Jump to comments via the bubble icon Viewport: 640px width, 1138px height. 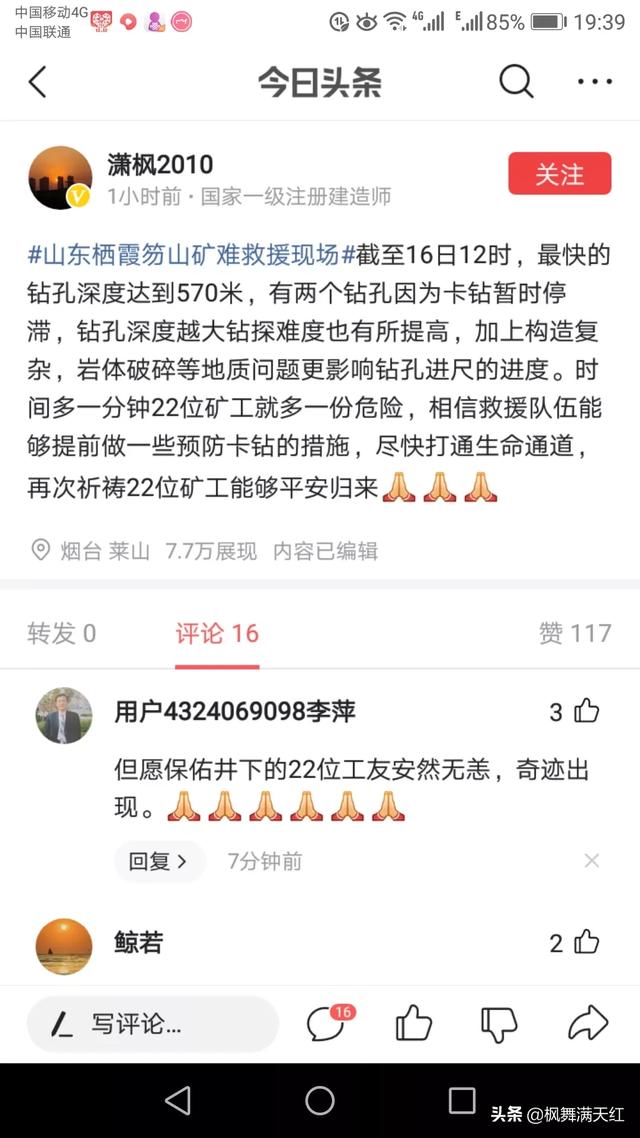(327, 1023)
